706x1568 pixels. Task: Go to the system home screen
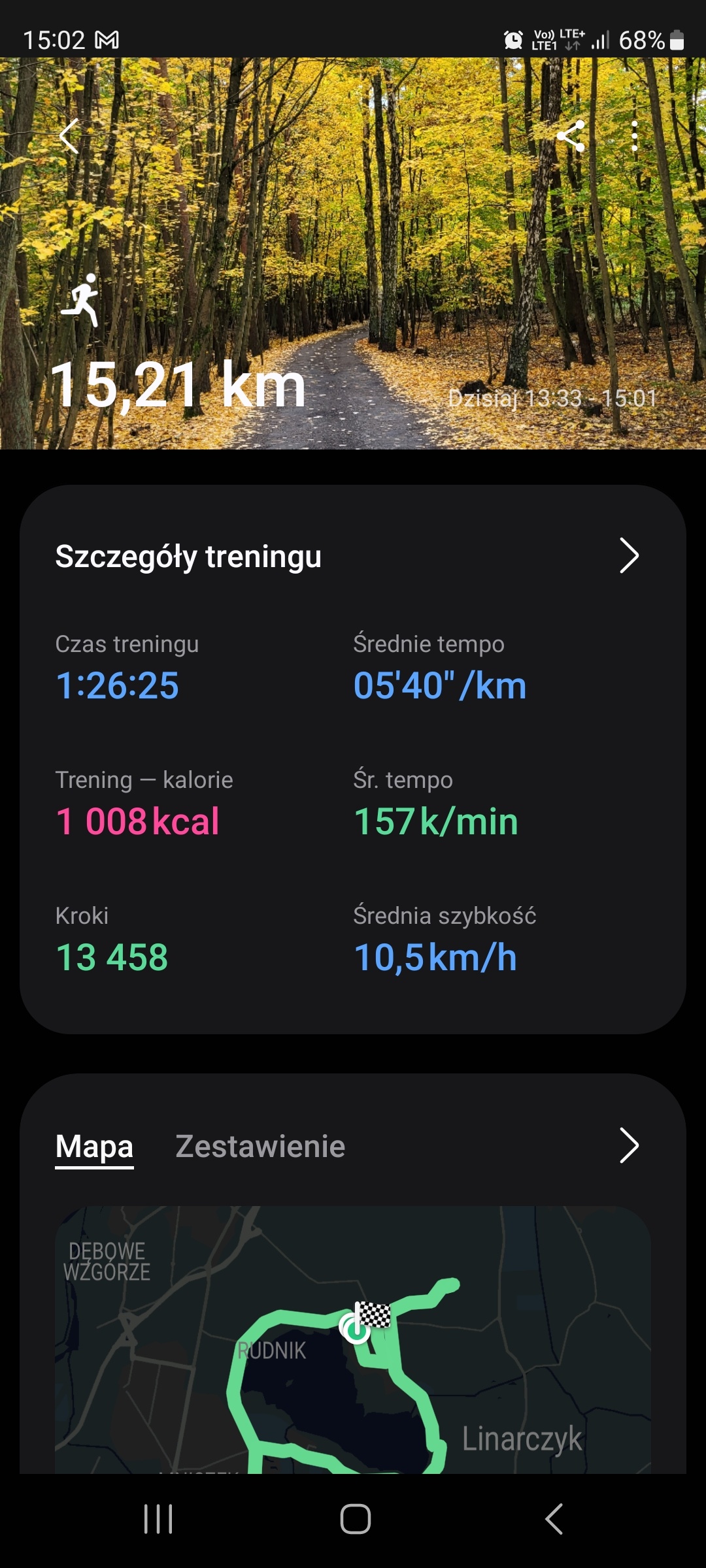tap(355, 1518)
